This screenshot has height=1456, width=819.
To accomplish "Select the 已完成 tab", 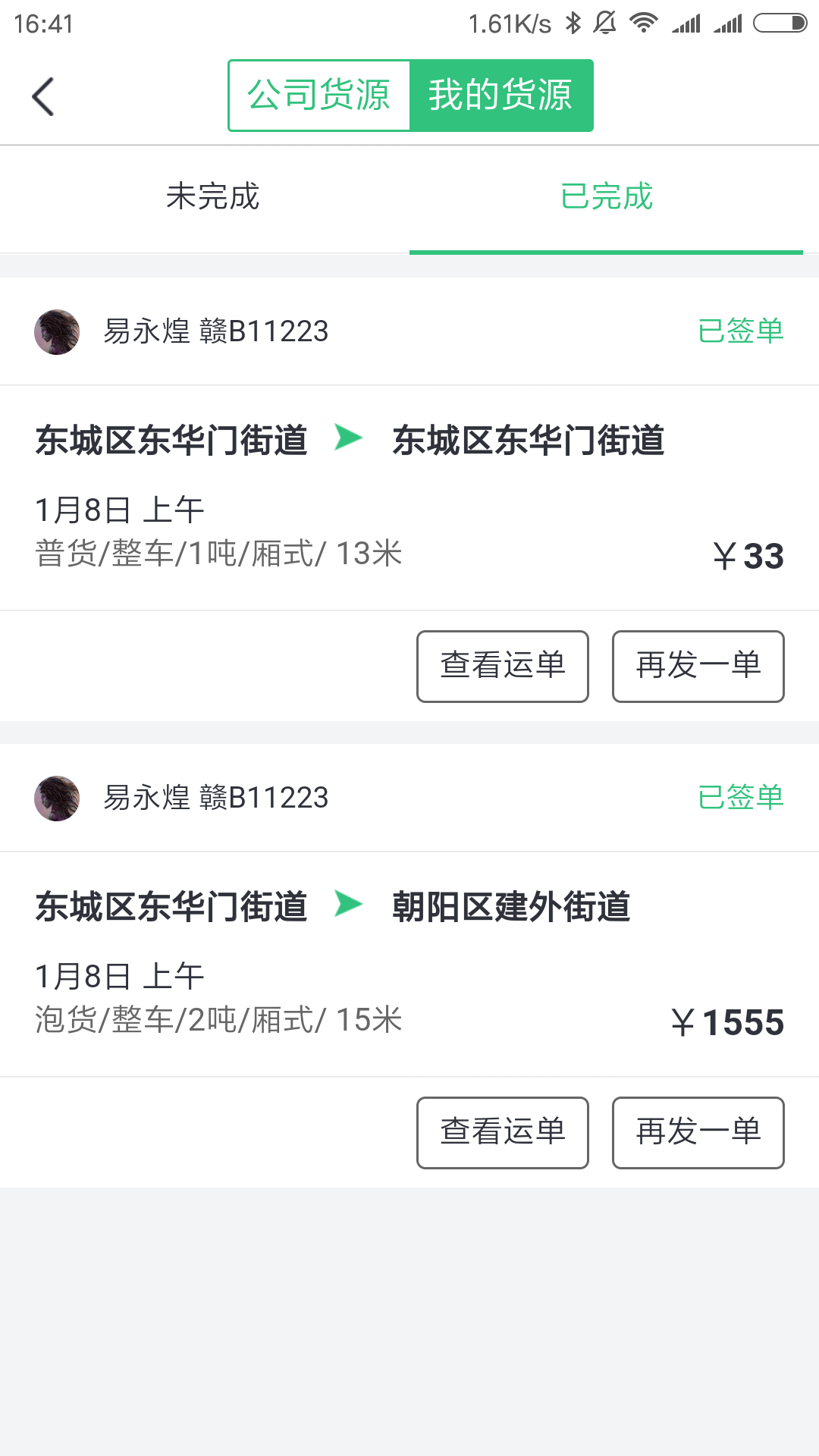I will click(x=606, y=197).
